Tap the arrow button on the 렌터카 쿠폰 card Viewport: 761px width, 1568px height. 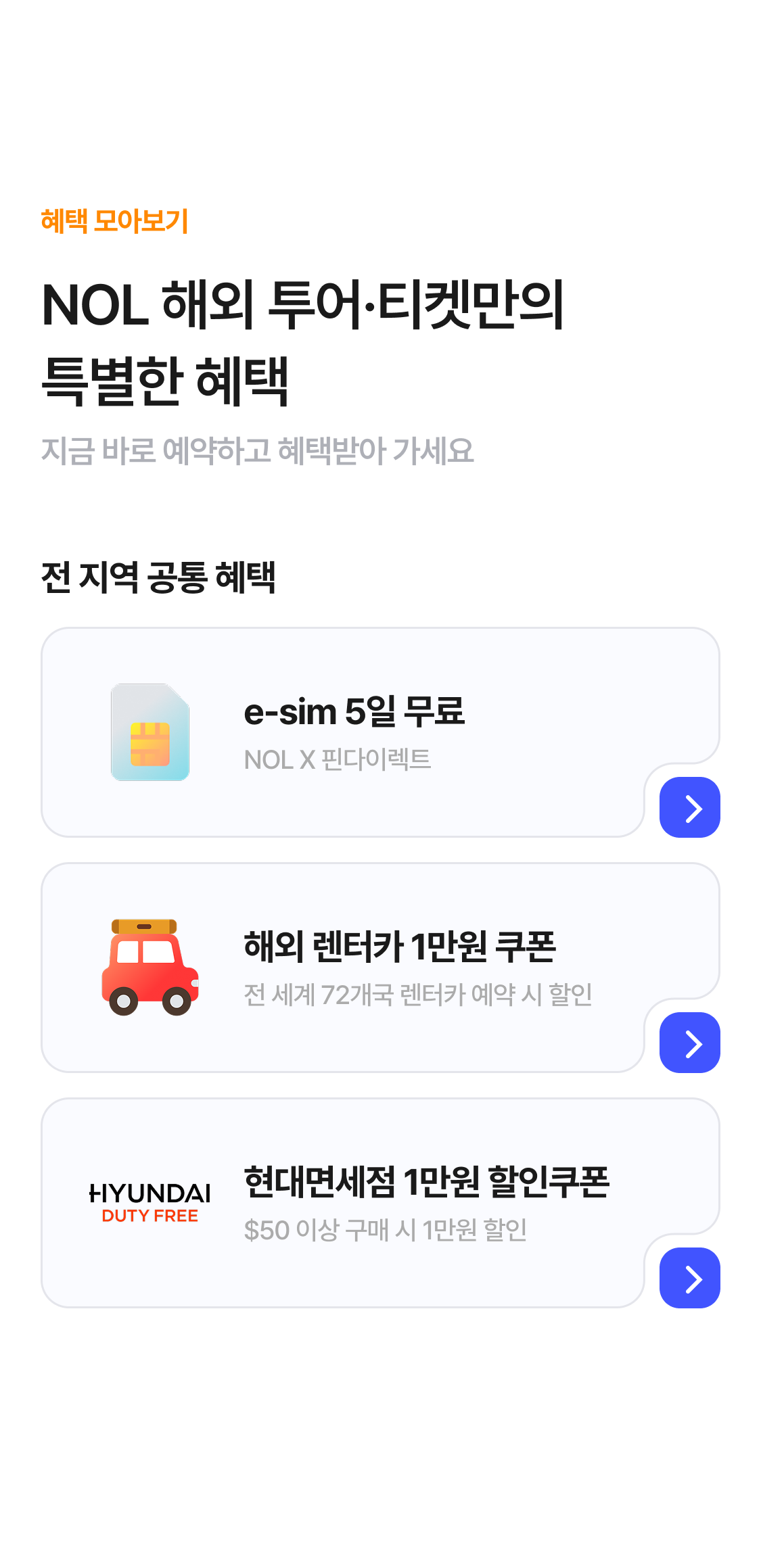pyautogui.click(x=689, y=1043)
